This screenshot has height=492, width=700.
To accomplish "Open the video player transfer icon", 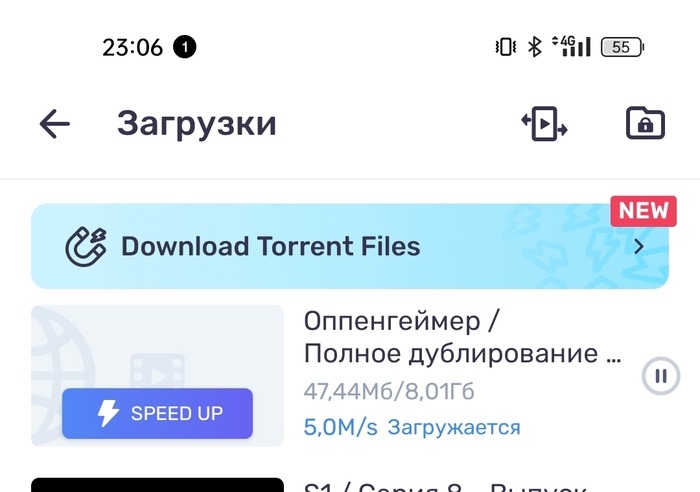I will 544,124.
